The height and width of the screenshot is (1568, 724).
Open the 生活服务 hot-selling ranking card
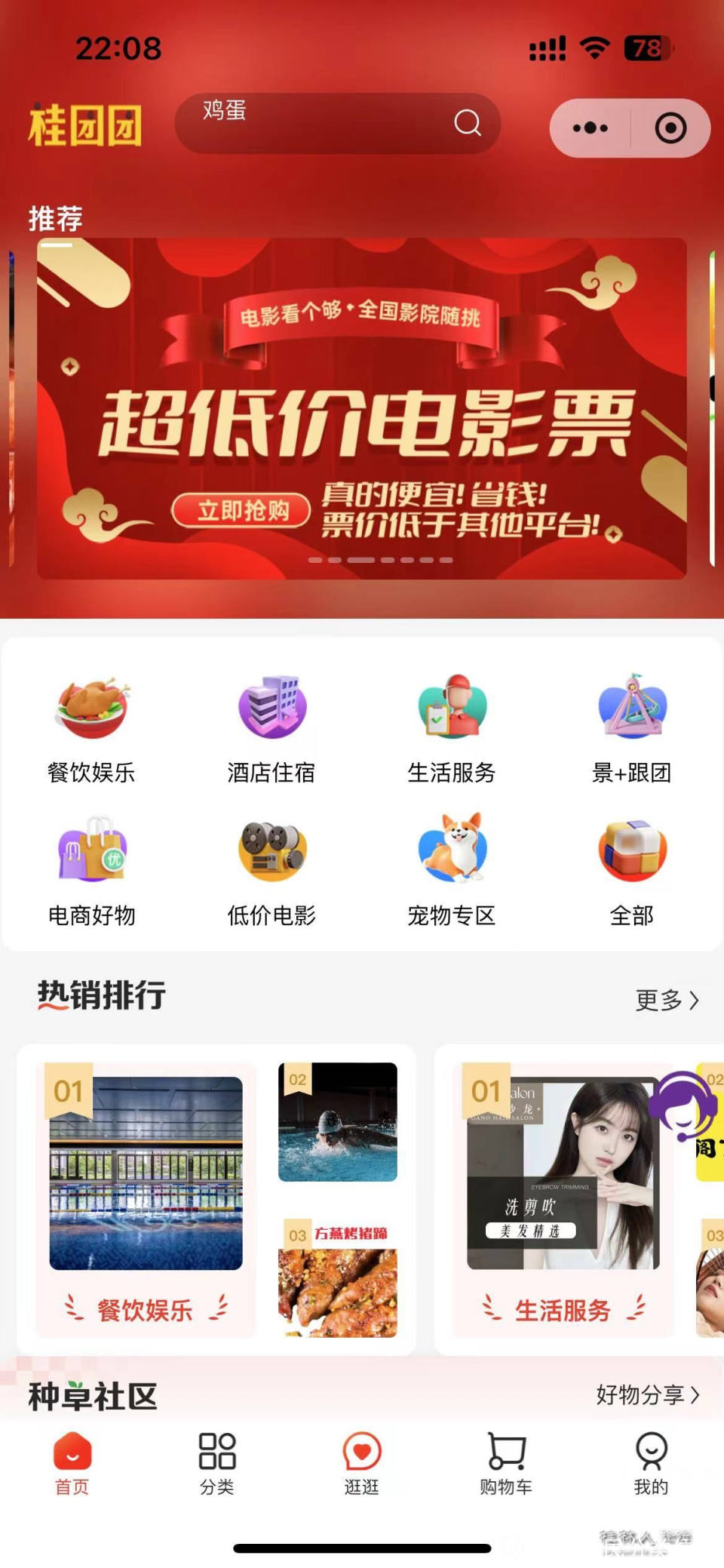(x=563, y=1200)
